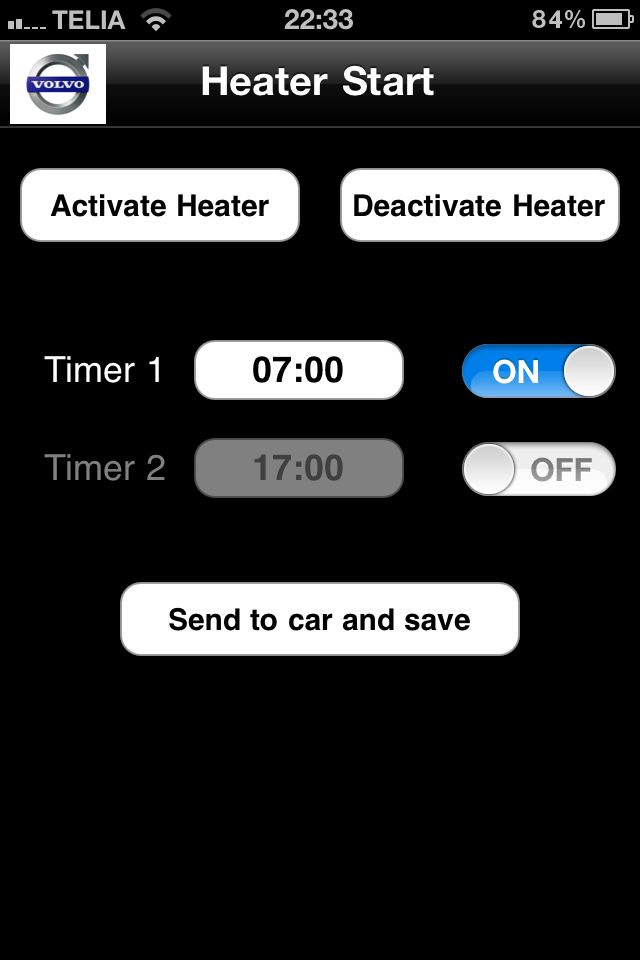This screenshot has height=960, width=640.
Task: Tap Deactivate Heater
Action: pos(479,205)
